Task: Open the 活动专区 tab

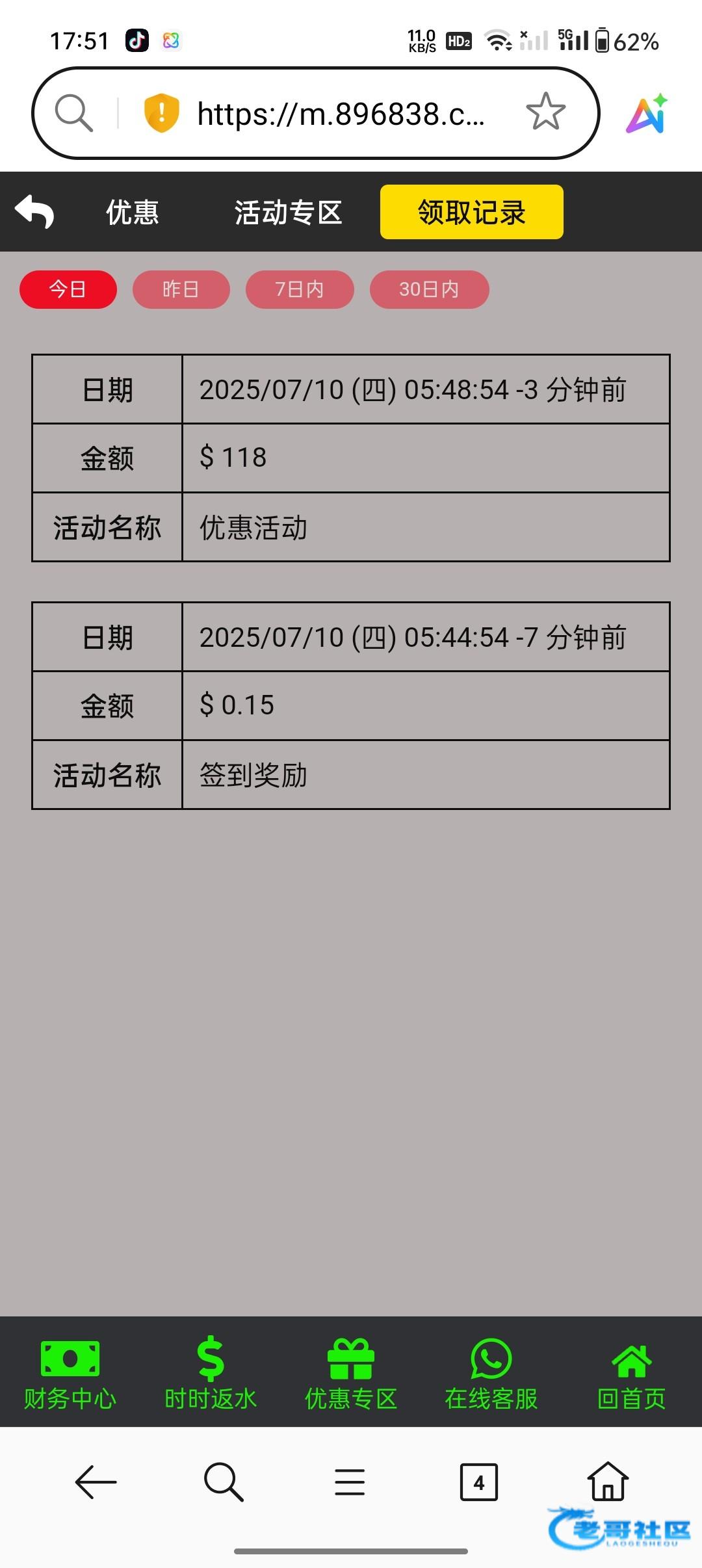Action: pos(288,212)
